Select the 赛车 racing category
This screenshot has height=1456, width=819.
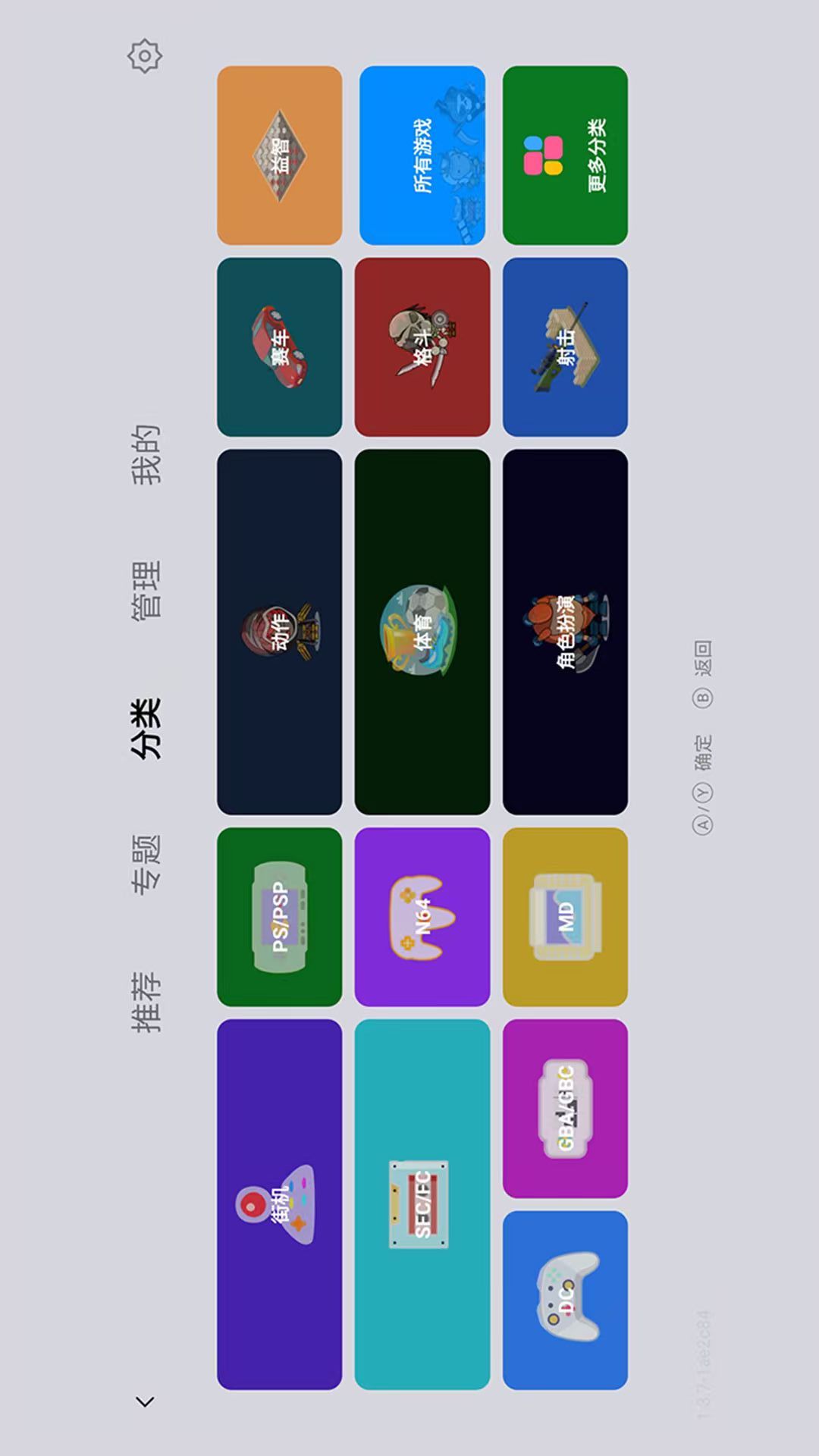click(x=279, y=347)
